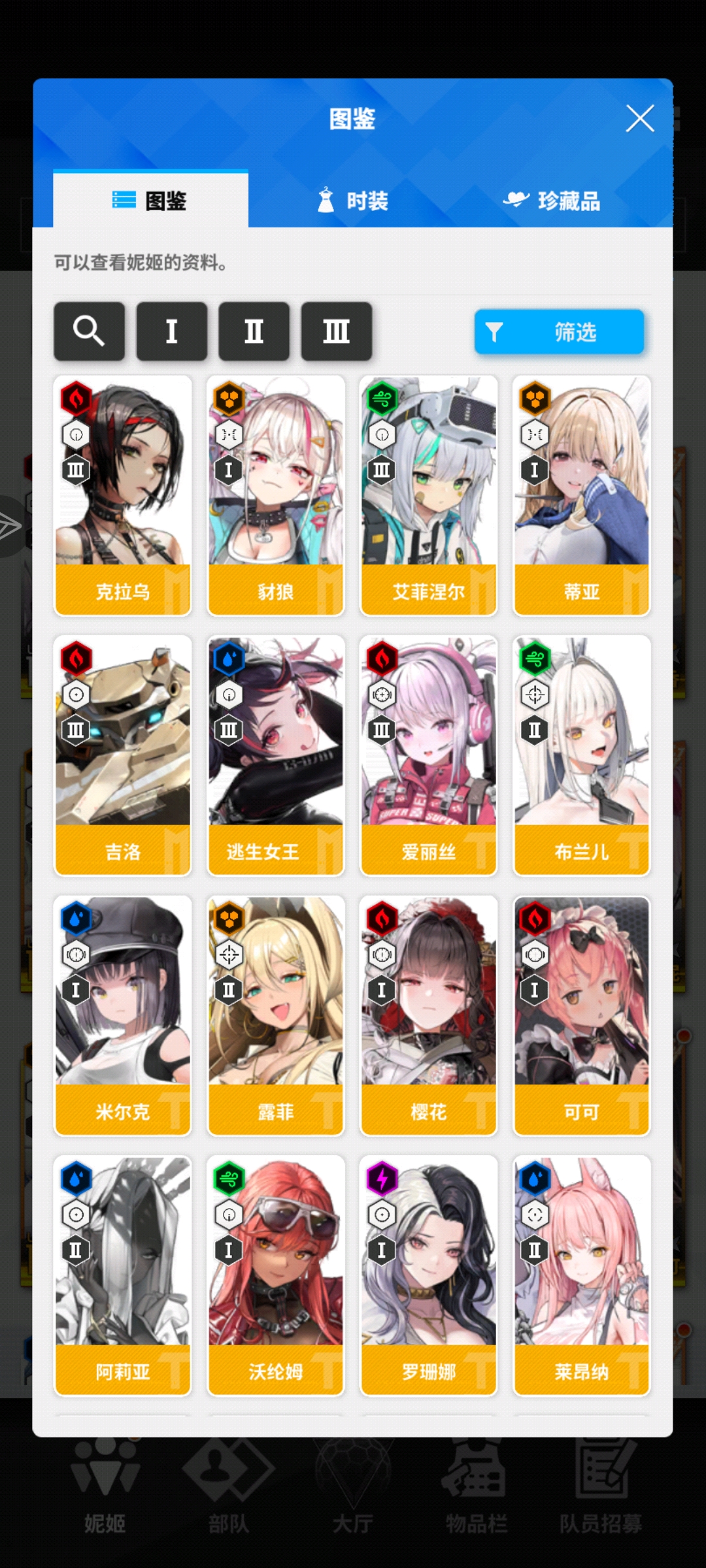Open 米尔克 character card

[x=123, y=1015]
